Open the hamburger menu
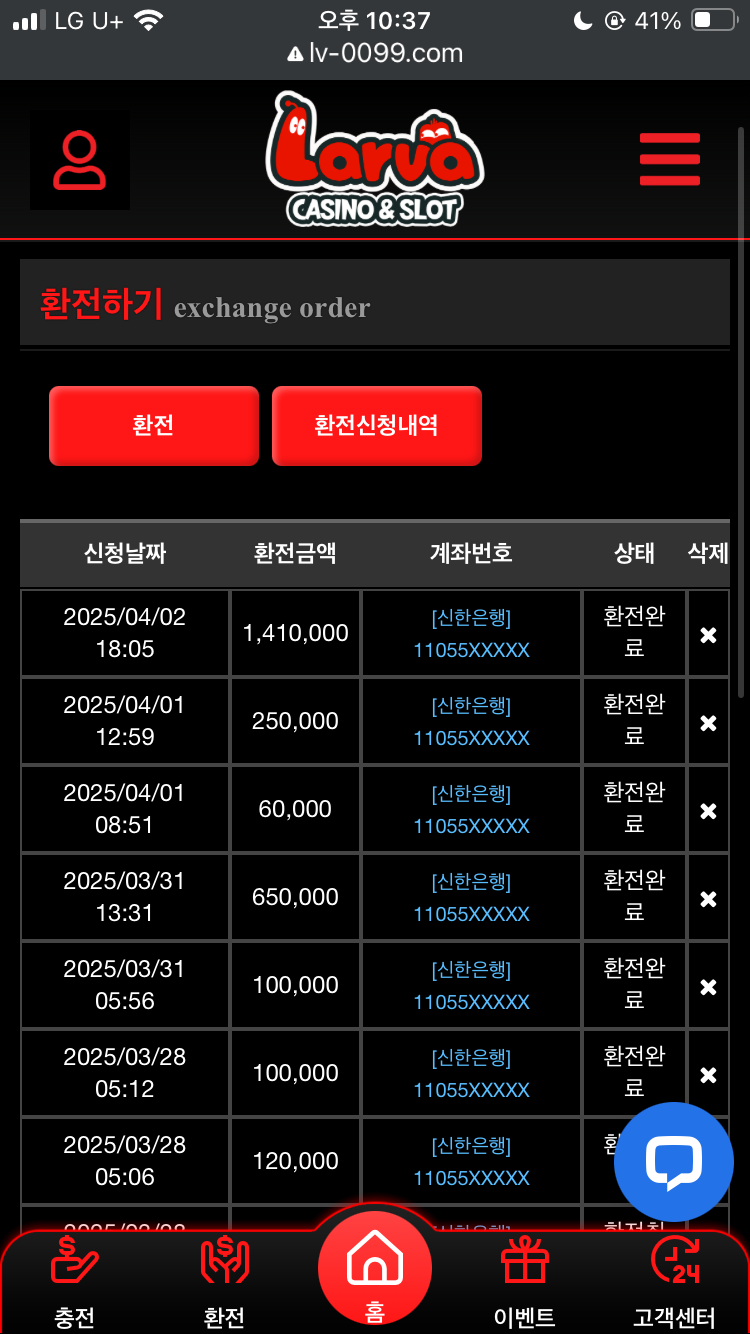 coord(669,159)
